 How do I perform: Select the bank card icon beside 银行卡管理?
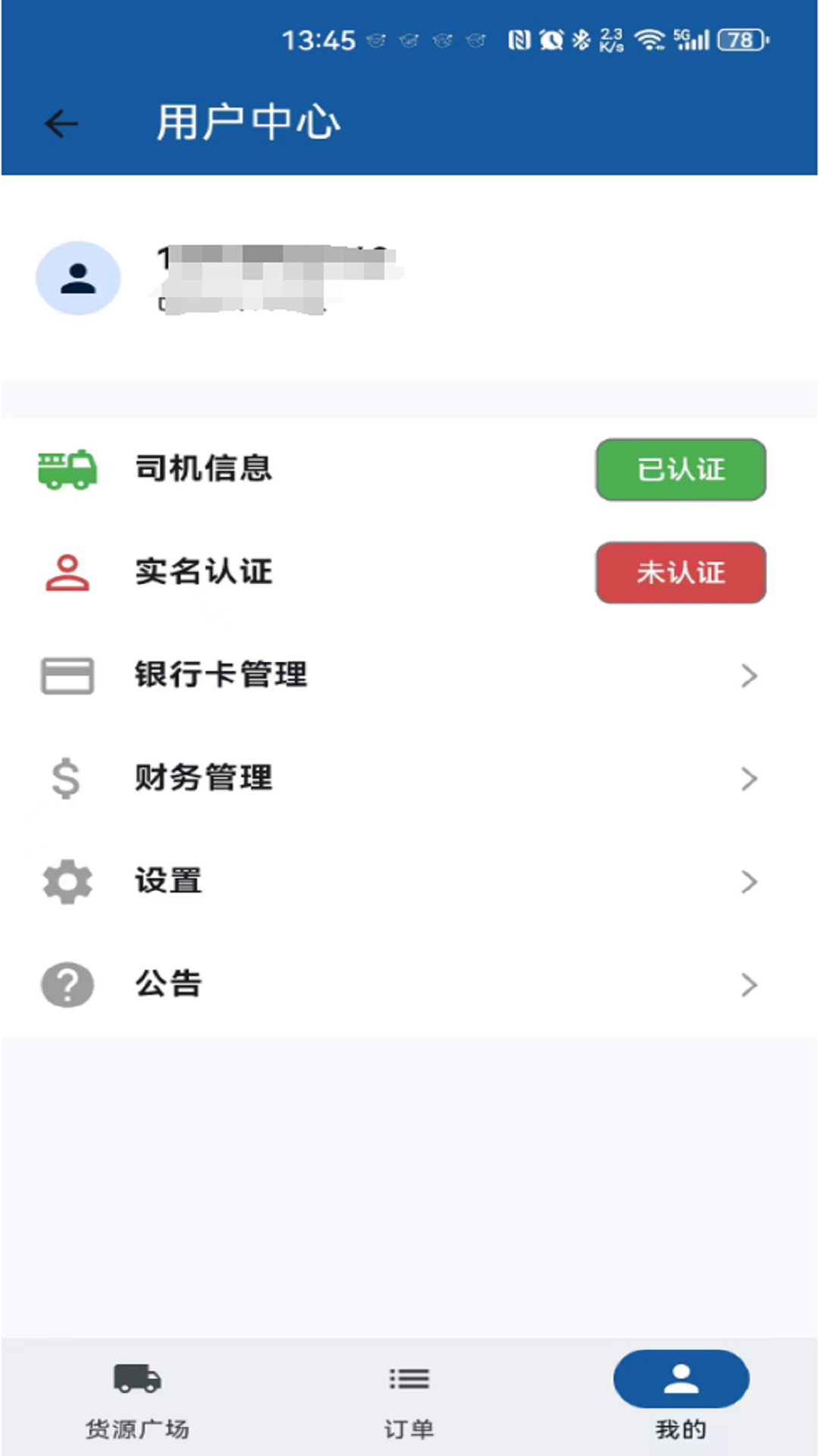point(67,676)
